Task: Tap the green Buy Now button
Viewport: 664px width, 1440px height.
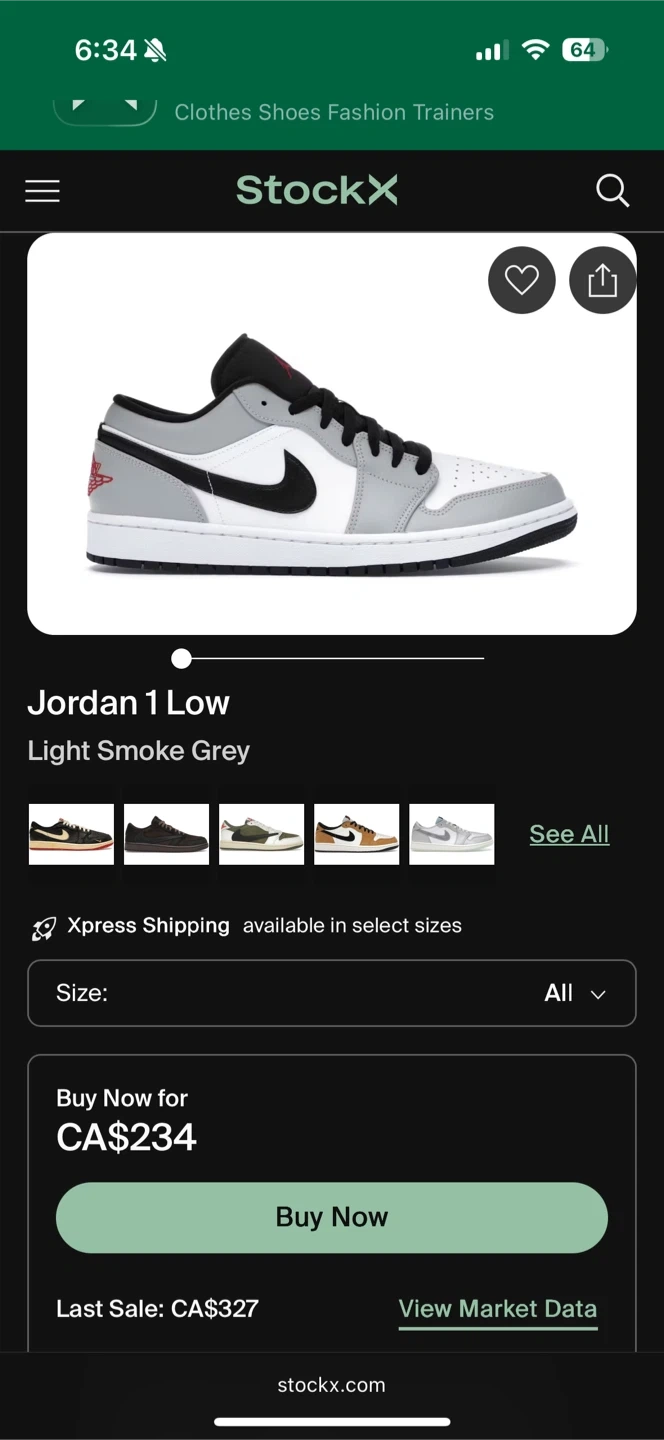Action: pos(332,1217)
